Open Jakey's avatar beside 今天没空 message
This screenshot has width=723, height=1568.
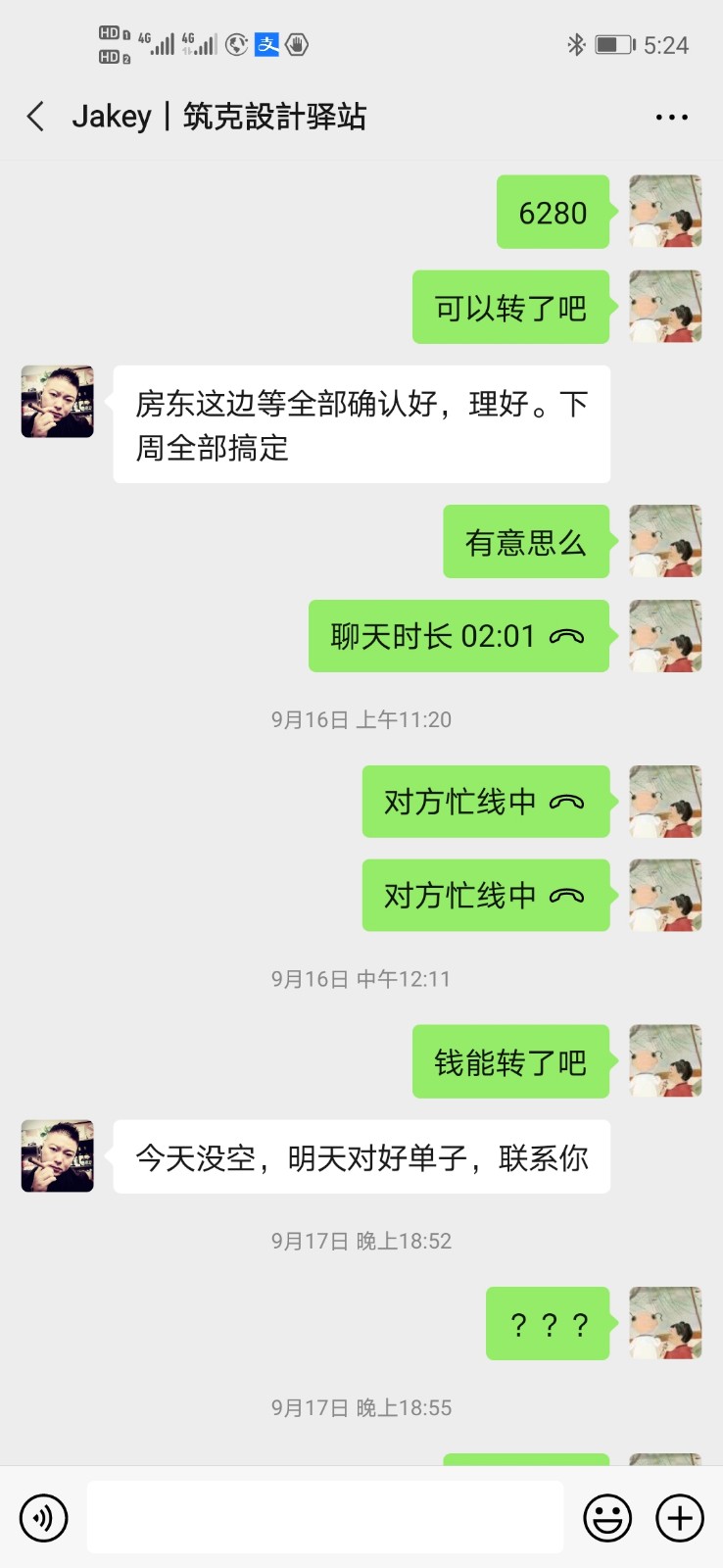58,1156
